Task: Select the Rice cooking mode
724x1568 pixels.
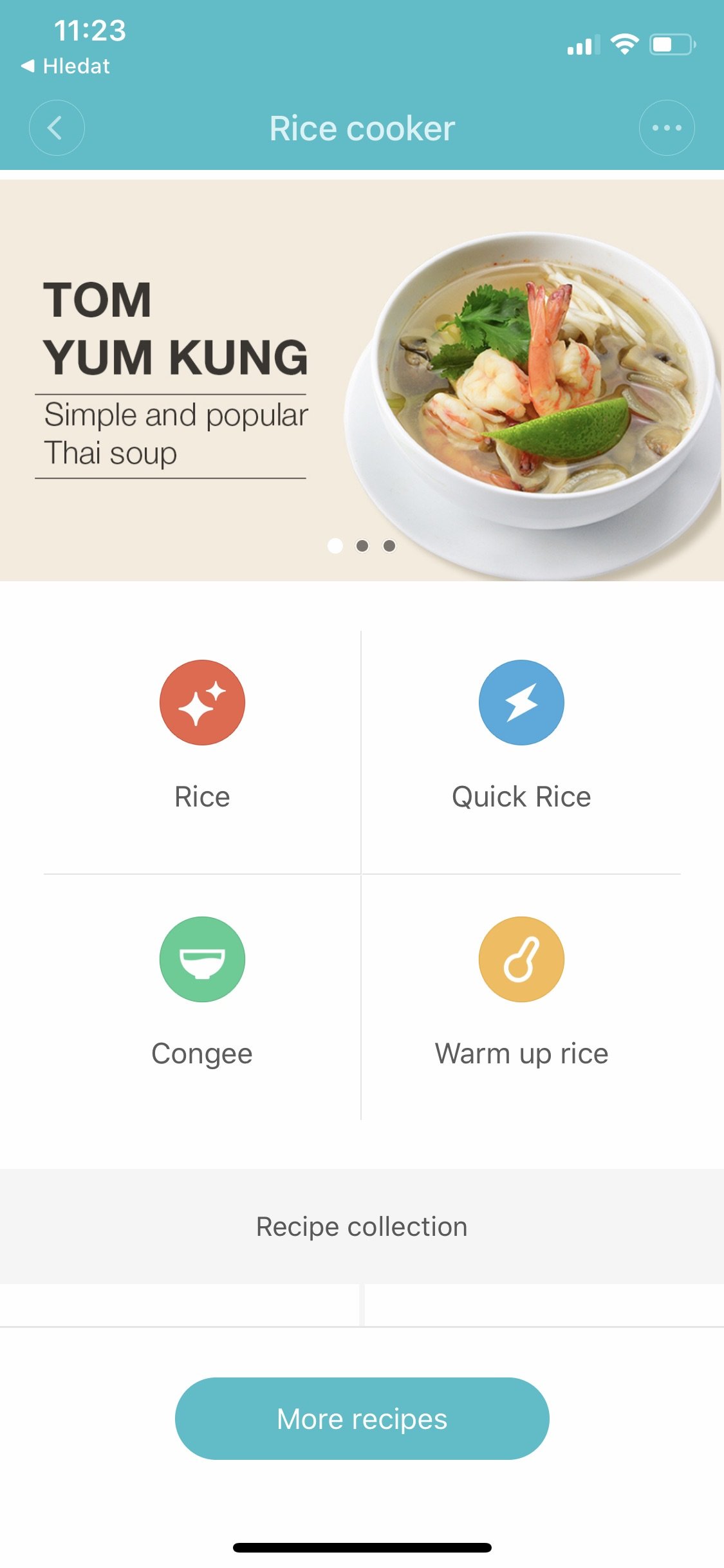Action: pos(202,734)
